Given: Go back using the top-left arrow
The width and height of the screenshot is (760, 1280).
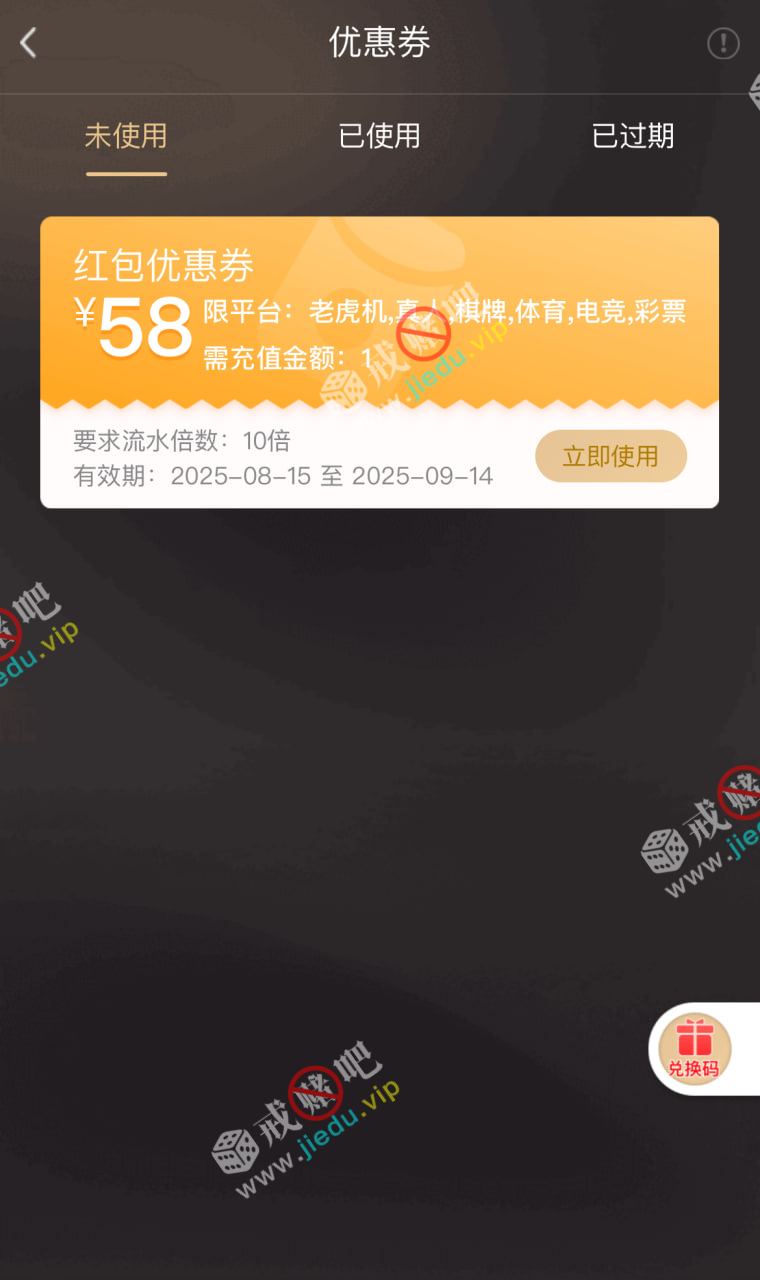Looking at the screenshot, I should pos(28,43).
